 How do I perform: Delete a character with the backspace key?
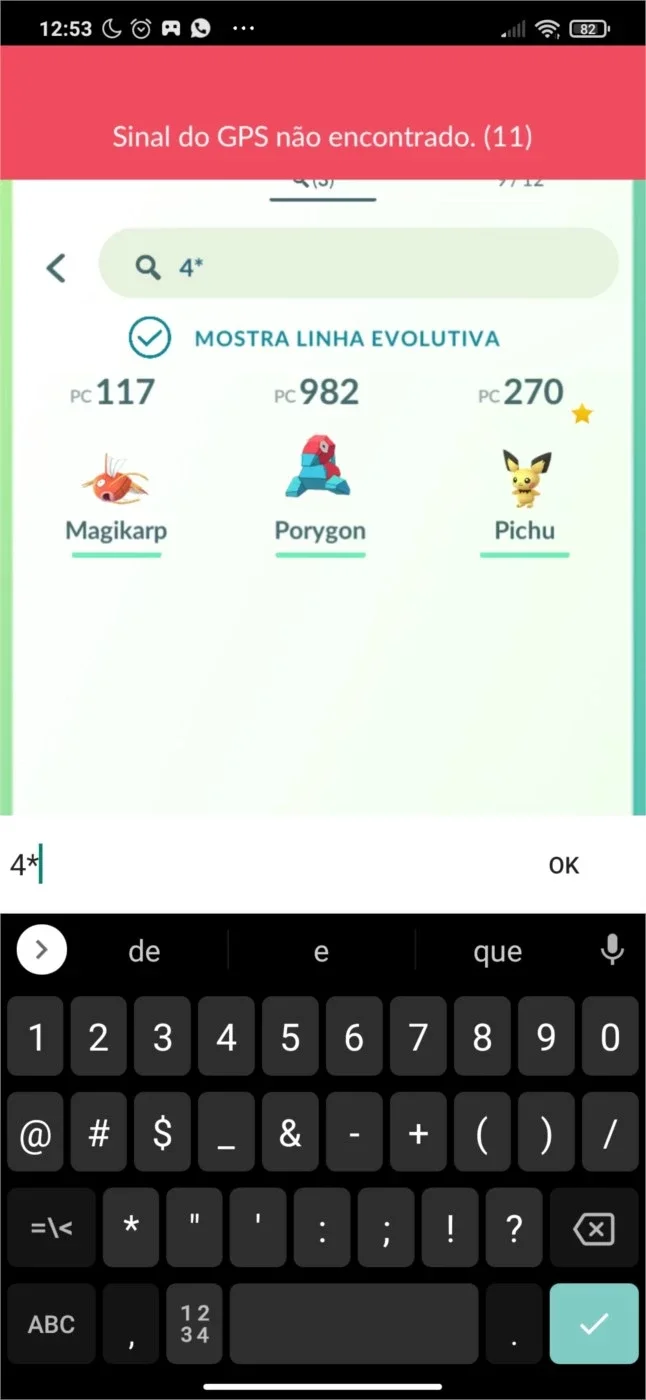[x=595, y=1228]
